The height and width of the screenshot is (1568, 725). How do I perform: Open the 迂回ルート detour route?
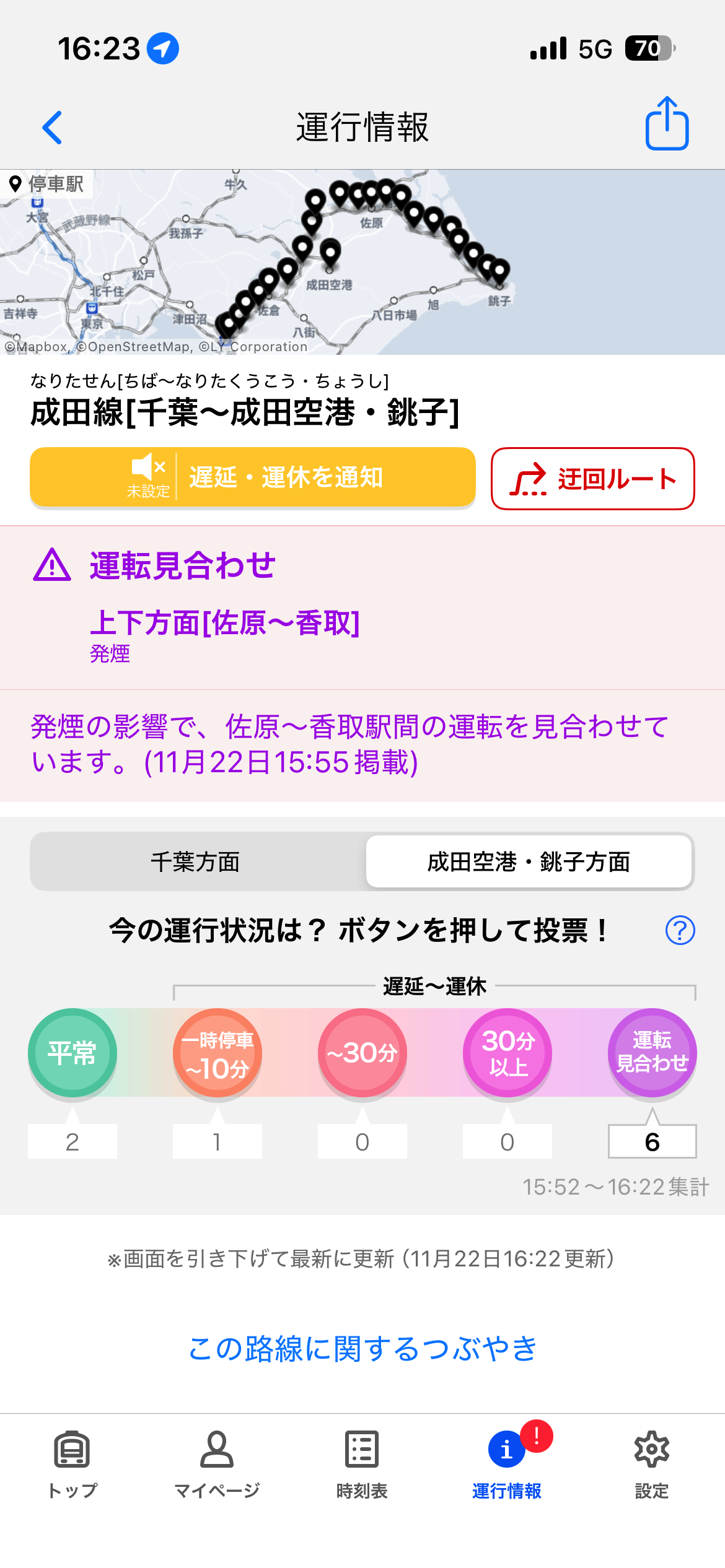pyautogui.click(x=592, y=479)
